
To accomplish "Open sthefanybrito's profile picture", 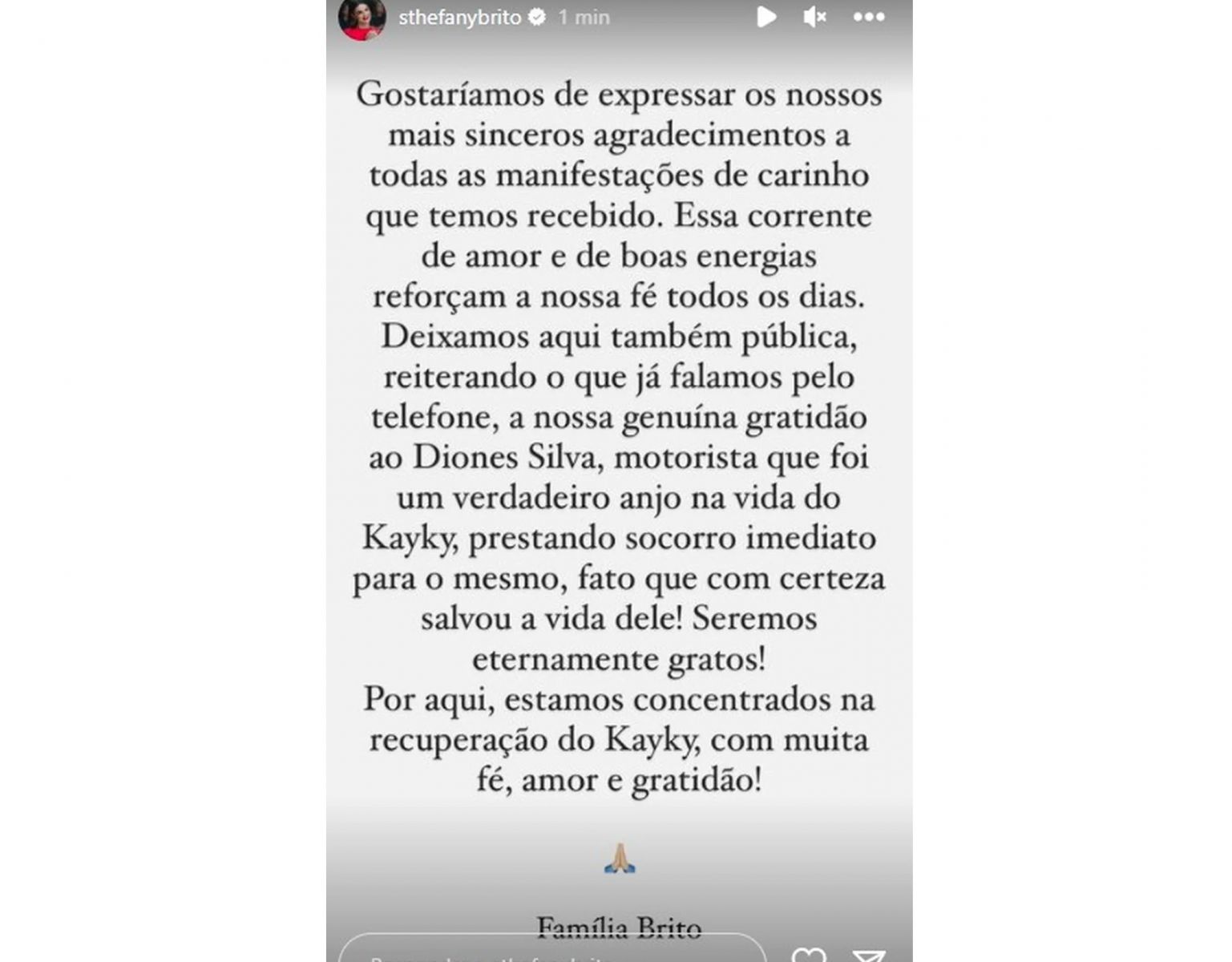I will pos(362,18).
